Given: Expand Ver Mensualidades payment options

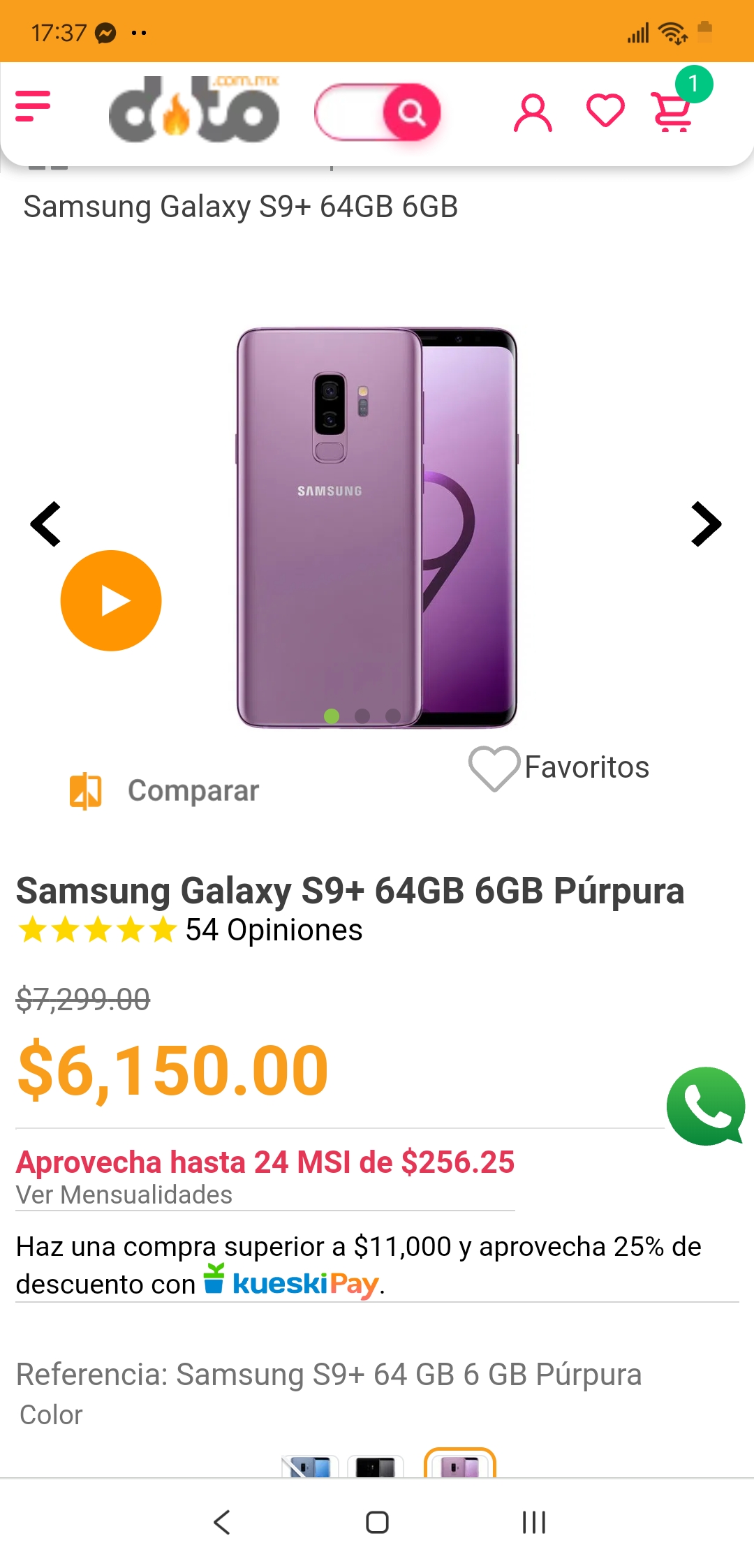Looking at the screenshot, I should pyautogui.click(x=123, y=1195).
